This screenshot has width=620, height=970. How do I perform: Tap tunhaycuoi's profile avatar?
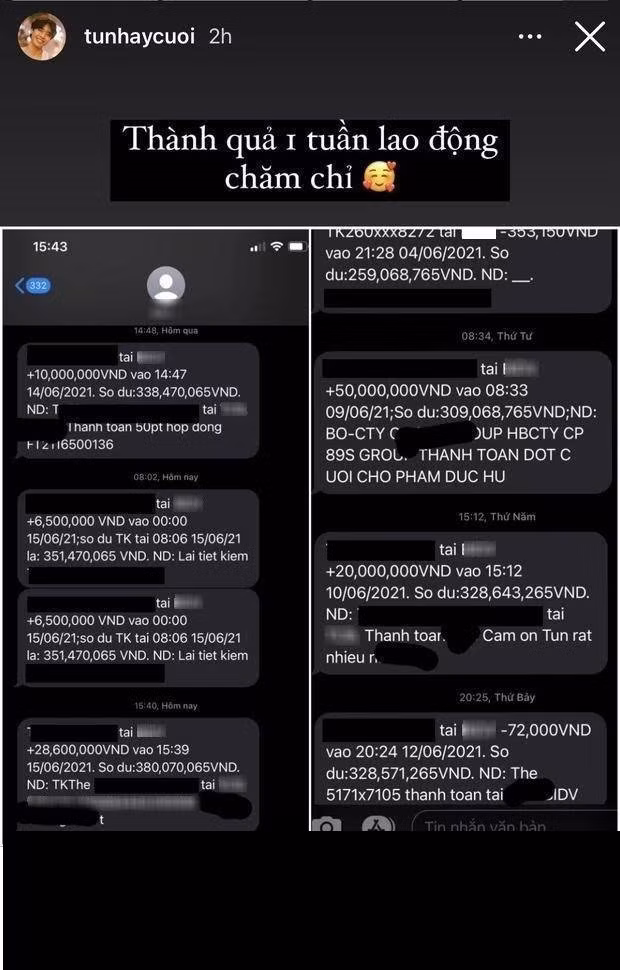coord(42,38)
